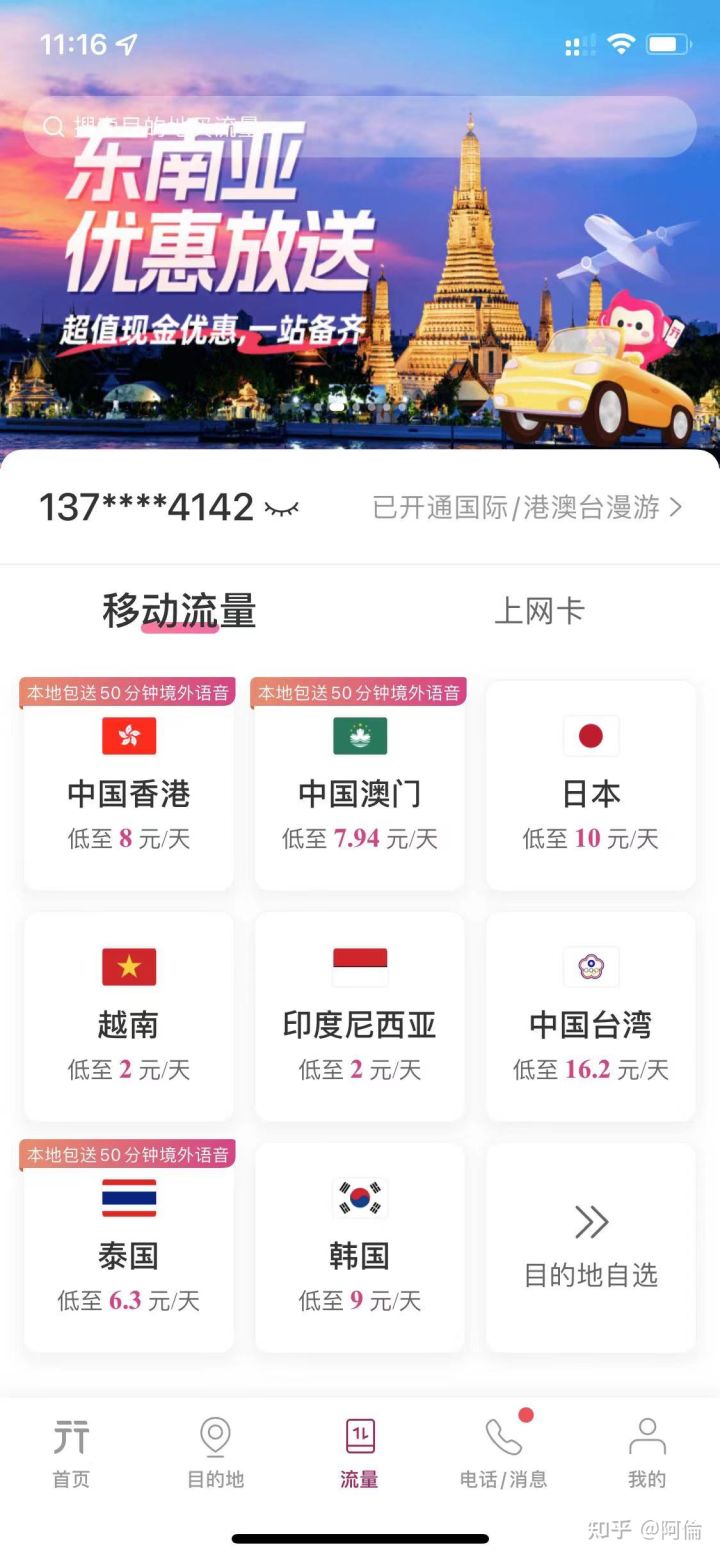Select the Japan flag icon
Viewport: 720px width, 1559px height.
click(x=589, y=736)
